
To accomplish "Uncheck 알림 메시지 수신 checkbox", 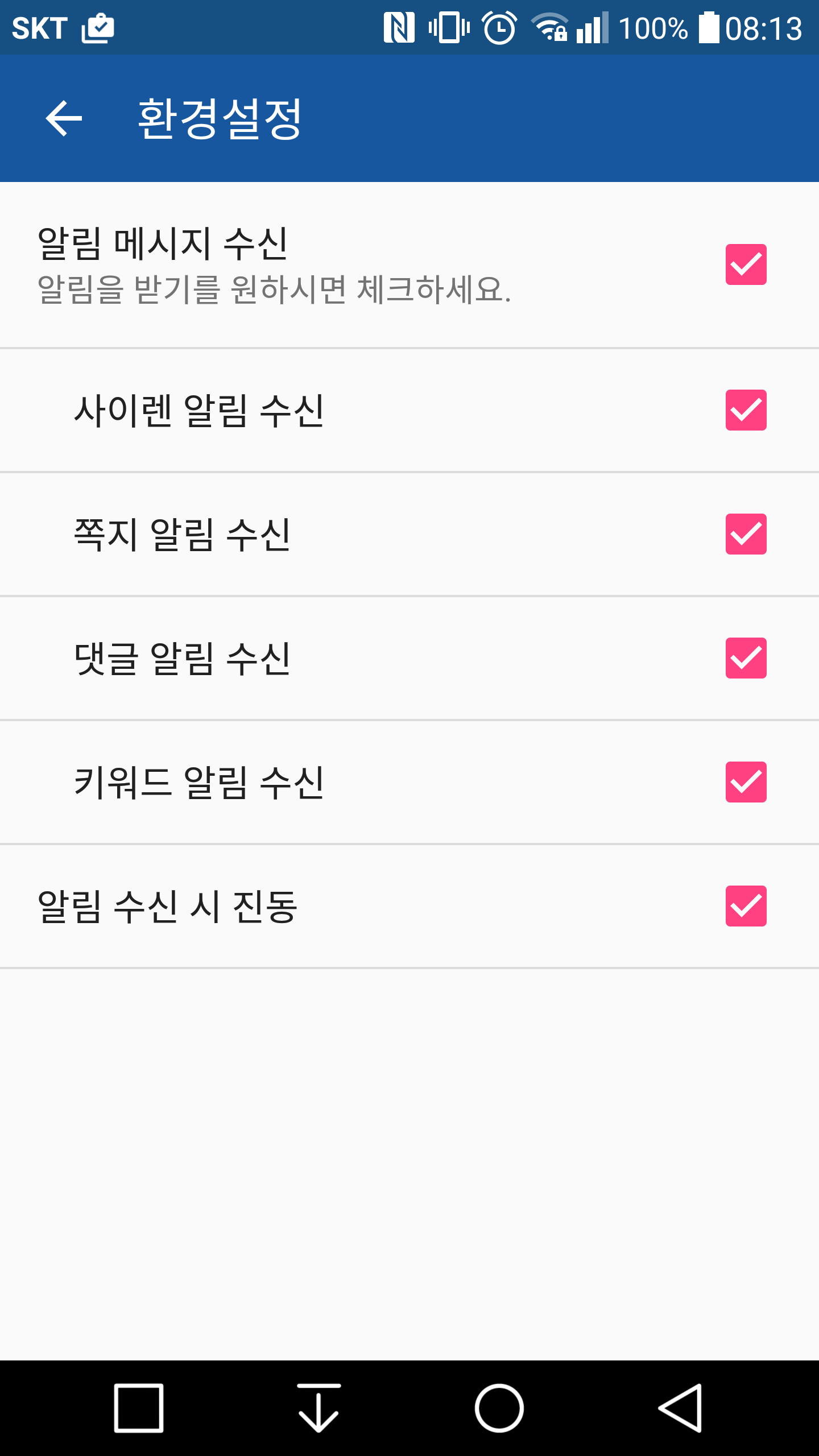I will [x=746, y=264].
